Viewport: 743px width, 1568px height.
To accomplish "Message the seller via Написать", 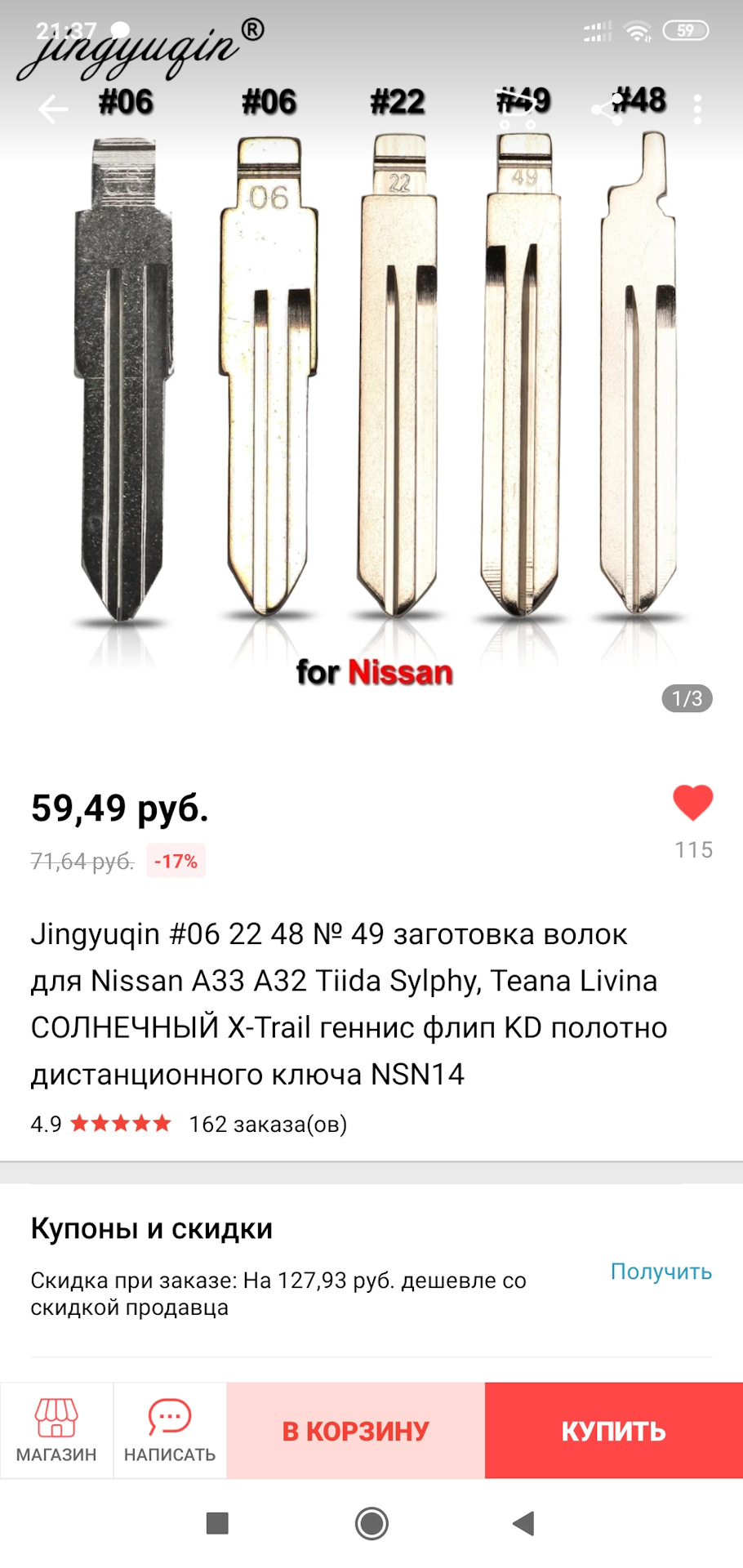I will click(x=170, y=1430).
